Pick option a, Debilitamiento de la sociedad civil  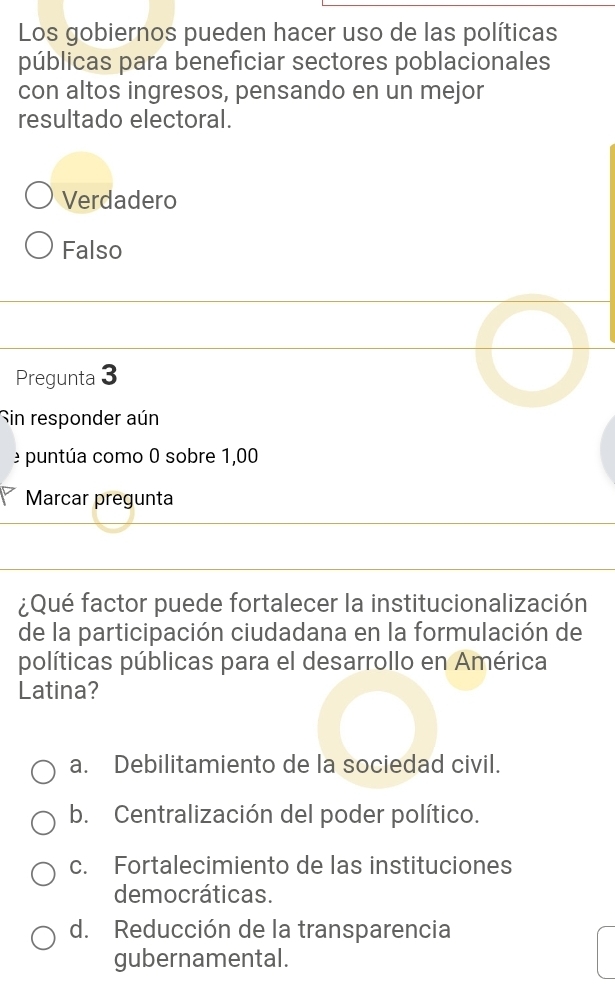pyautogui.click(x=43, y=771)
